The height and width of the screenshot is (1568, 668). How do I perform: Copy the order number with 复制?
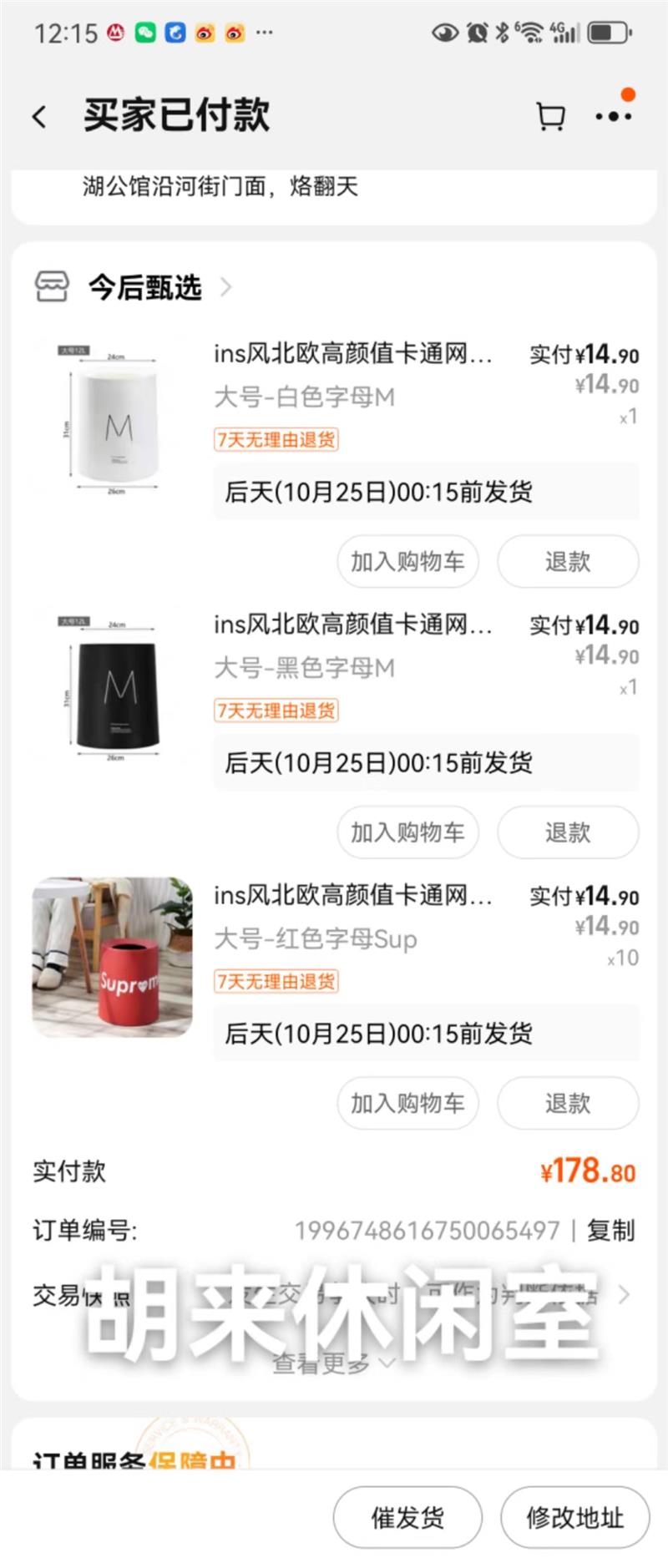coord(610,1230)
